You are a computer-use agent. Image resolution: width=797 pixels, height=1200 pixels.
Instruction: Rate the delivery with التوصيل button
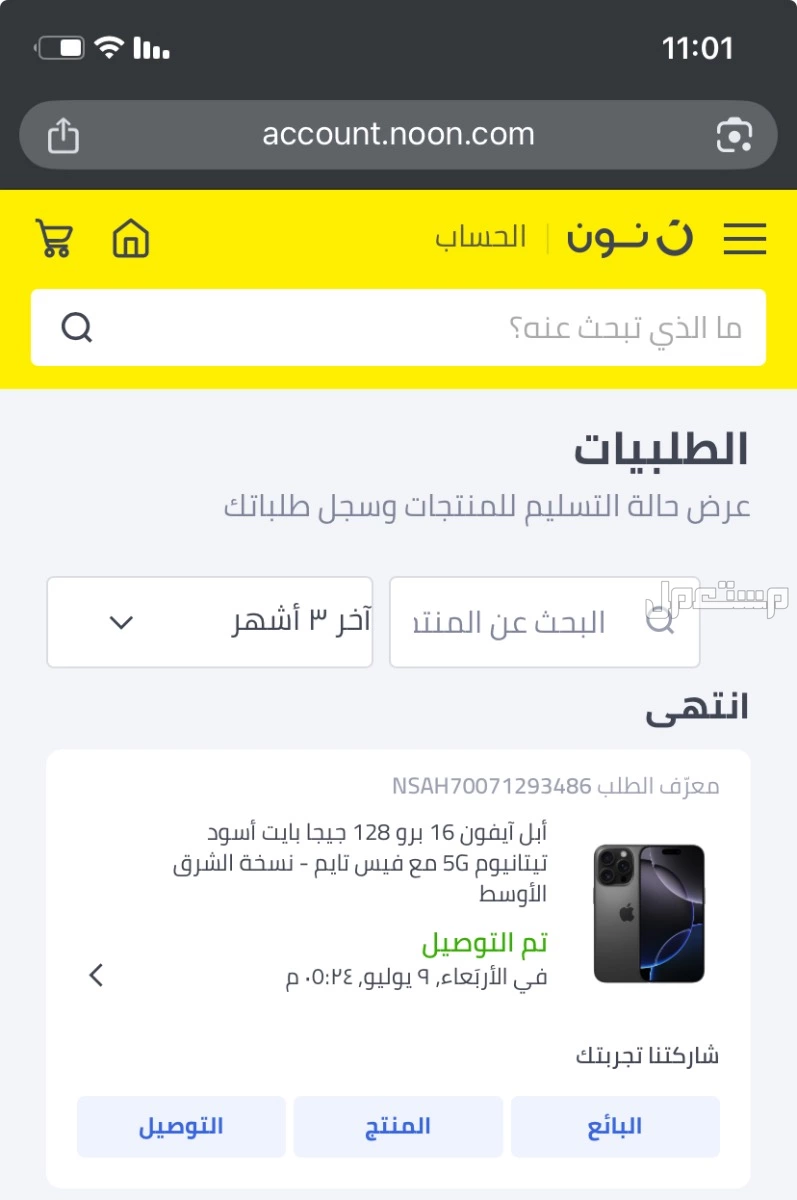pyautogui.click(x=181, y=1126)
